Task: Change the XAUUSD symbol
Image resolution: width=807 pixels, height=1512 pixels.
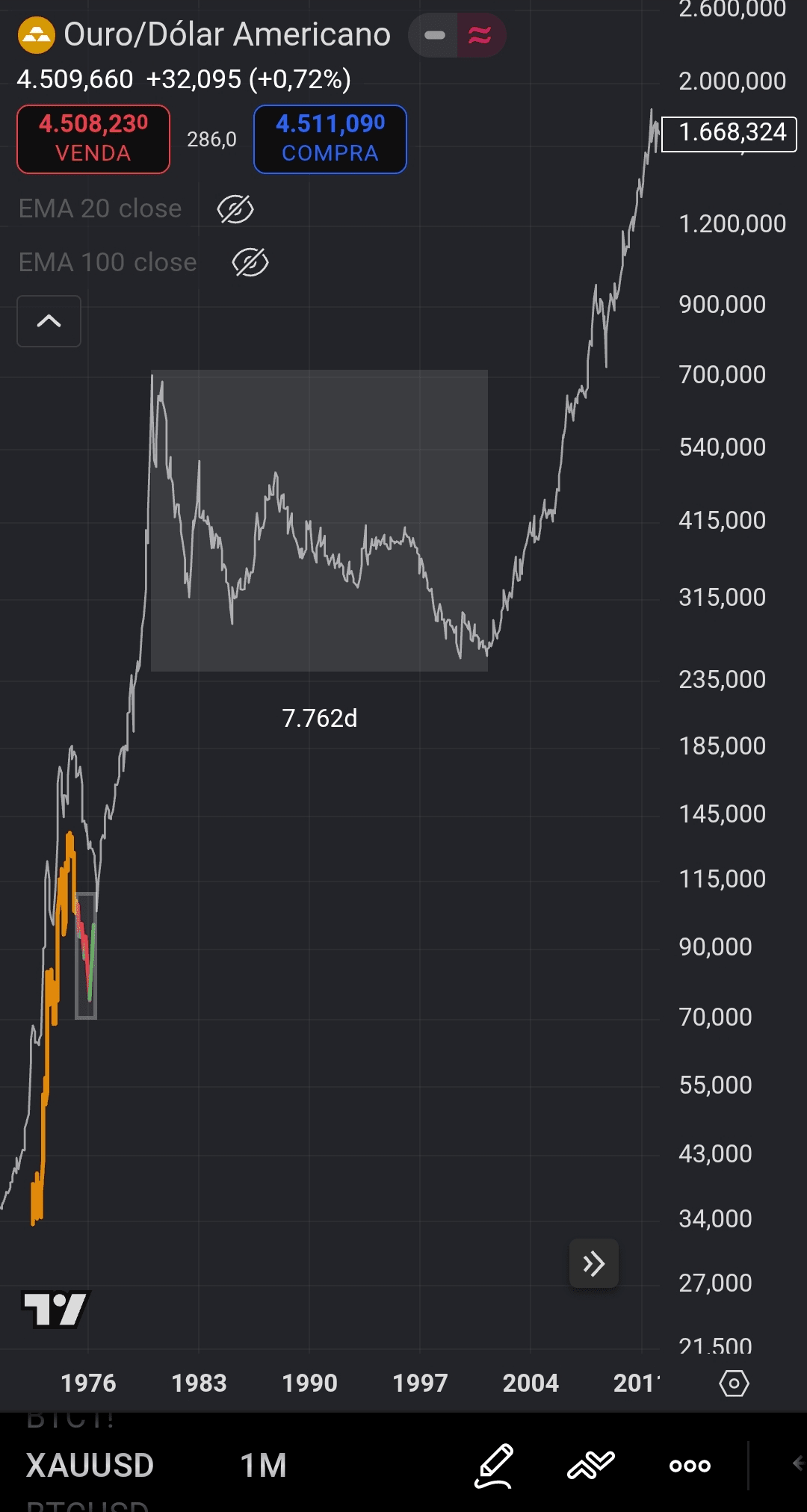Action: (90, 1466)
